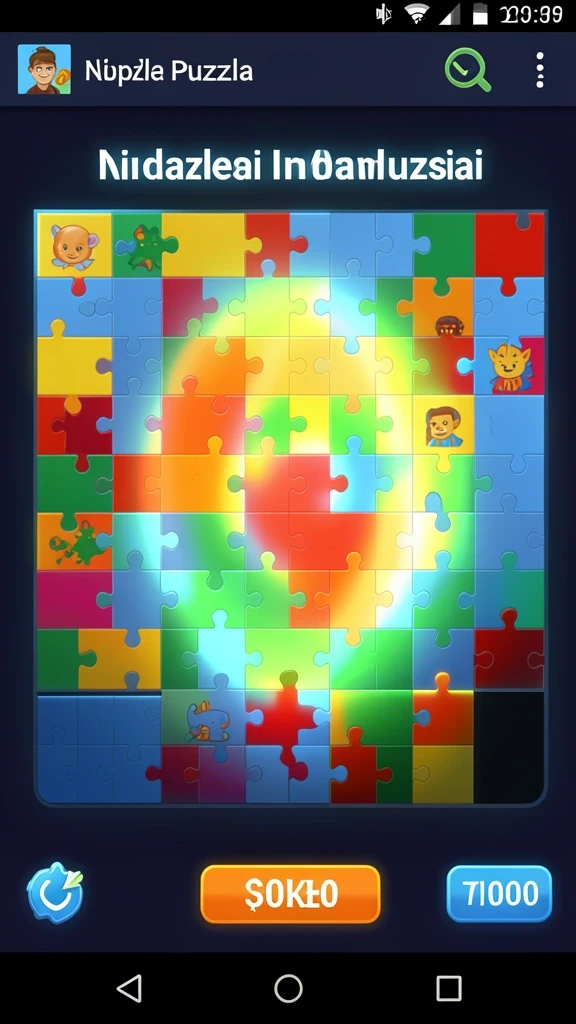The image size is (576, 1024).
Task: Open the player avatar in the app bar
Action: 44,69
